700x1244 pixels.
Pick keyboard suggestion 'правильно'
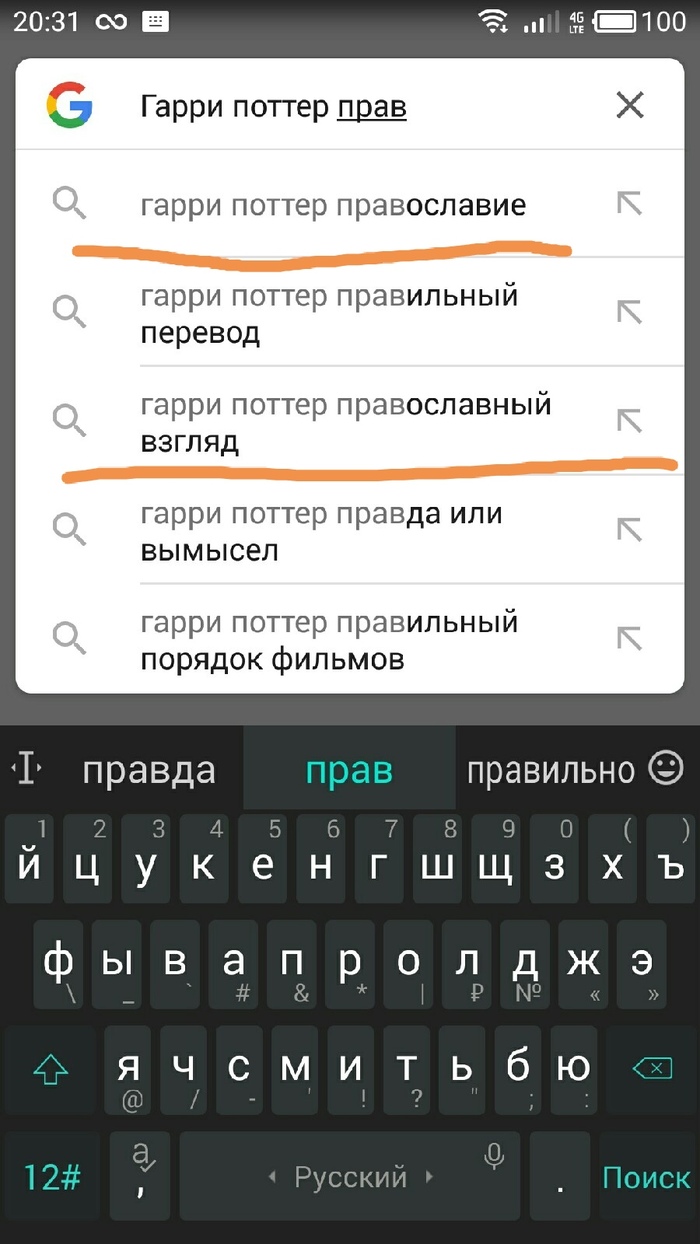pyautogui.click(x=551, y=770)
